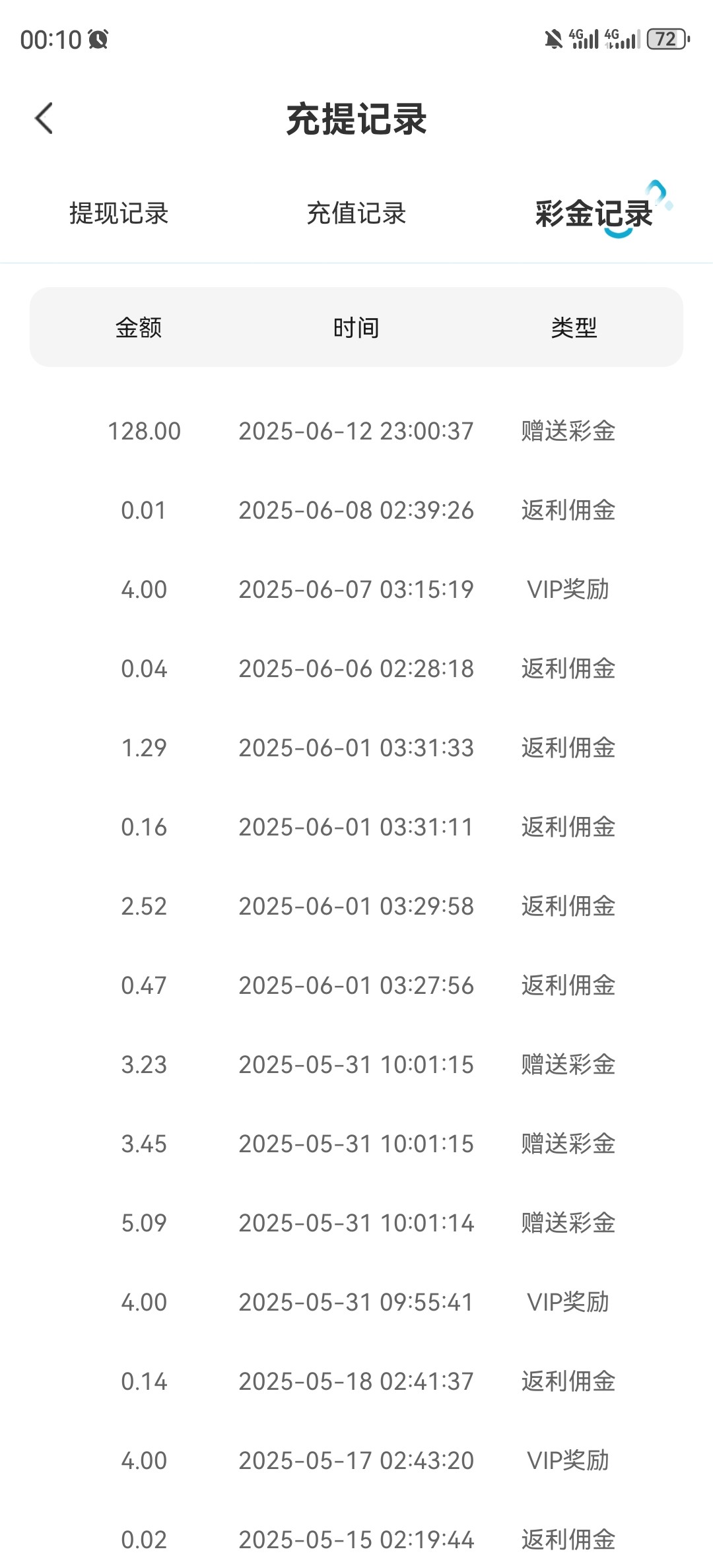Go back using the top-left arrow
The width and height of the screenshot is (713, 1568).
(44, 119)
